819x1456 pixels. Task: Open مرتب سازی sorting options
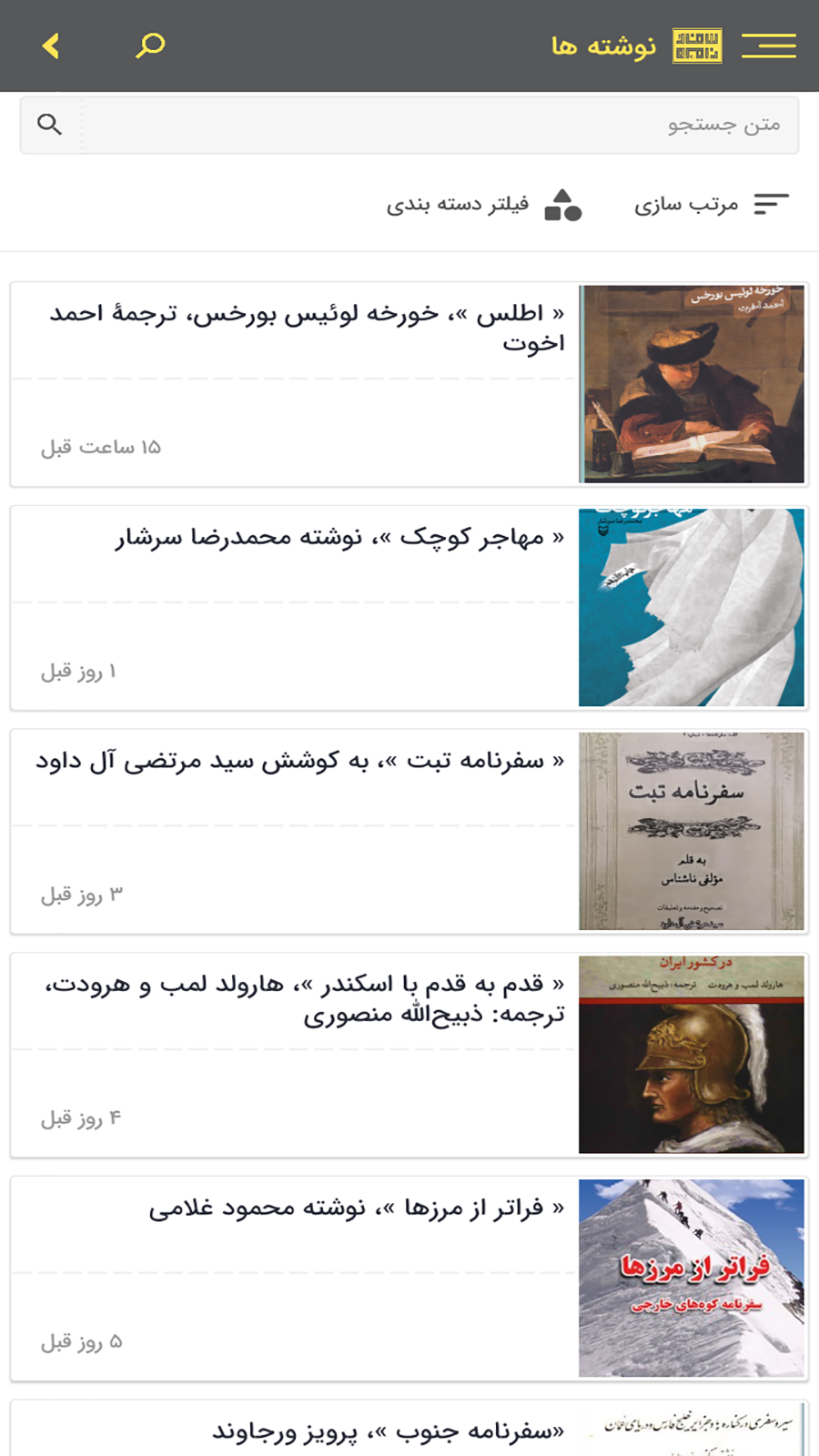coord(712,205)
